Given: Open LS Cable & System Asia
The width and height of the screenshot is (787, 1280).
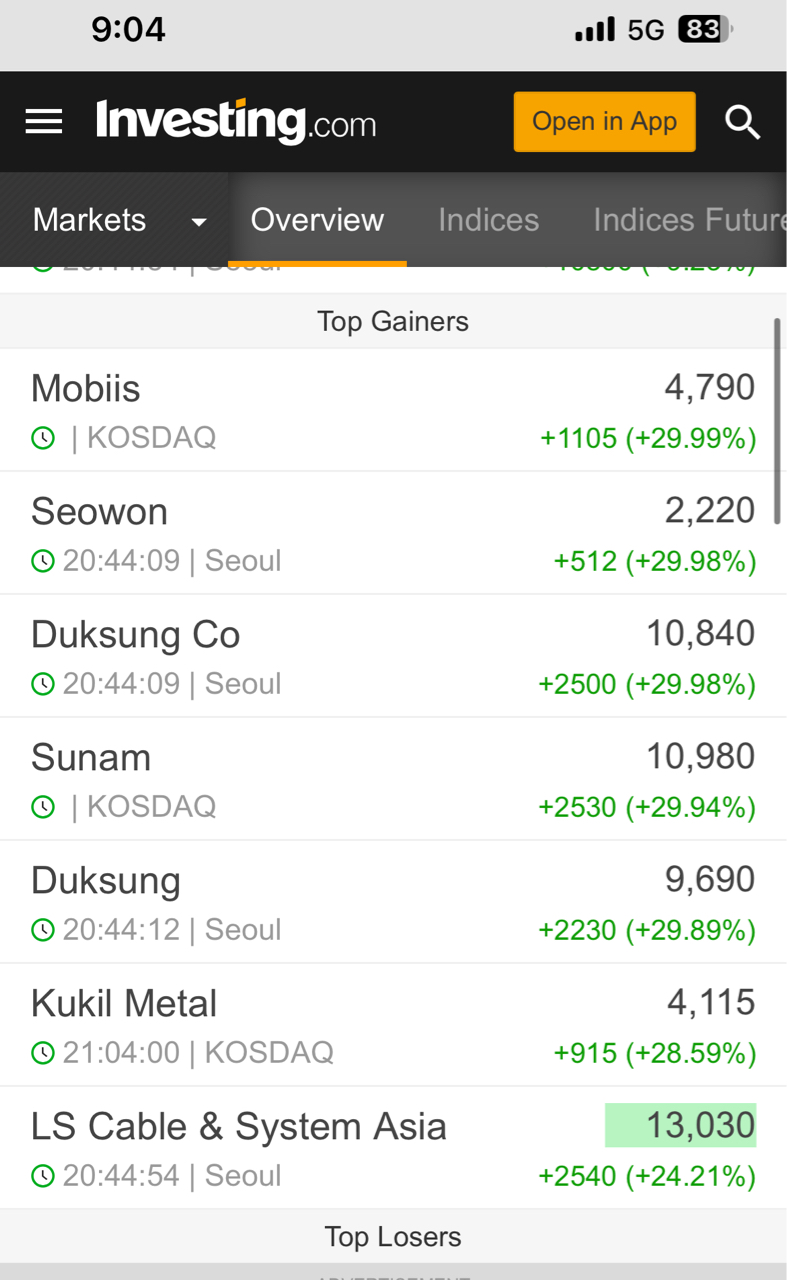Looking at the screenshot, I should pos(393,1148).
